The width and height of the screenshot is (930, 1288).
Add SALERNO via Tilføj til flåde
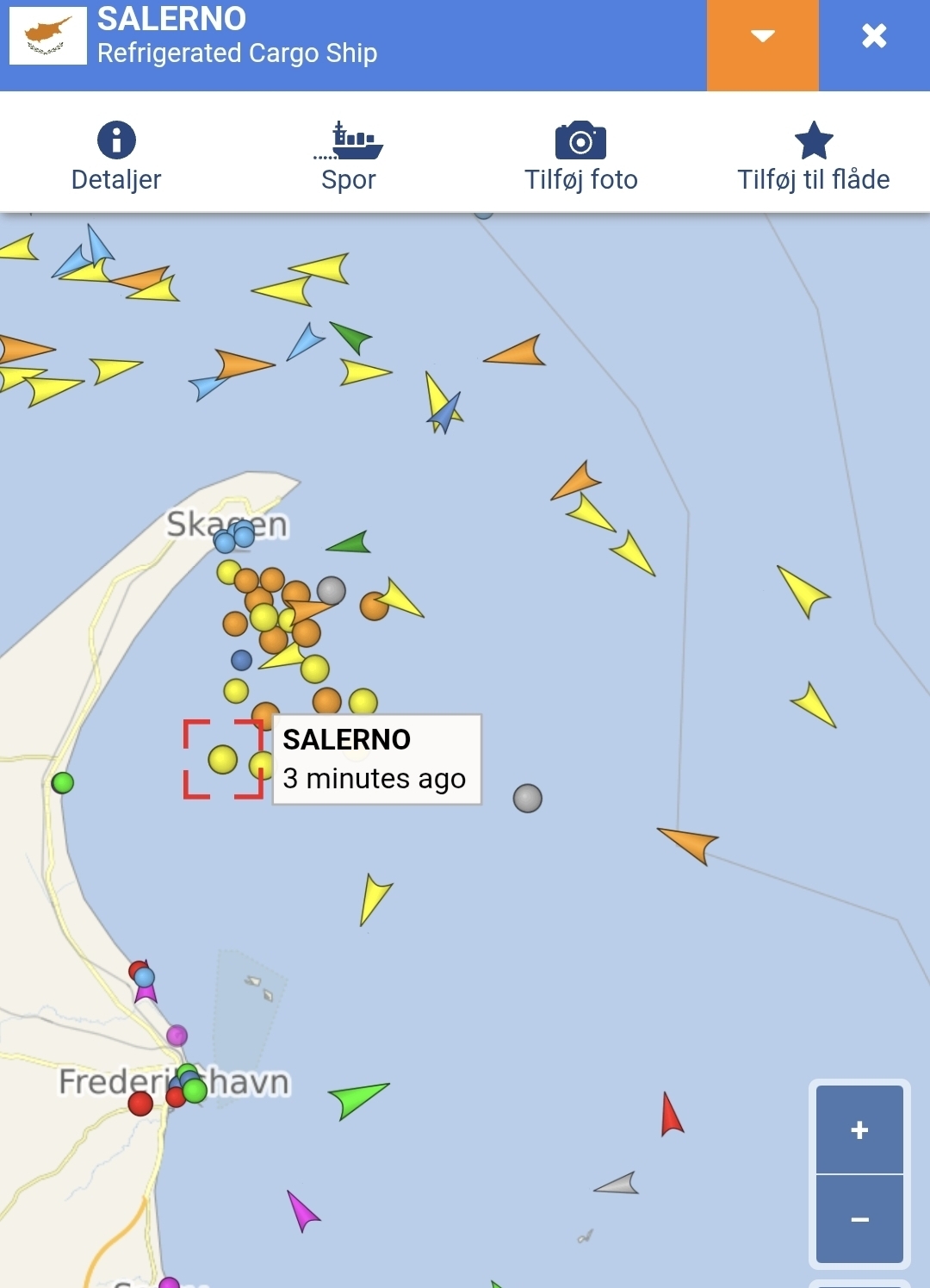[x=813, y=156]
